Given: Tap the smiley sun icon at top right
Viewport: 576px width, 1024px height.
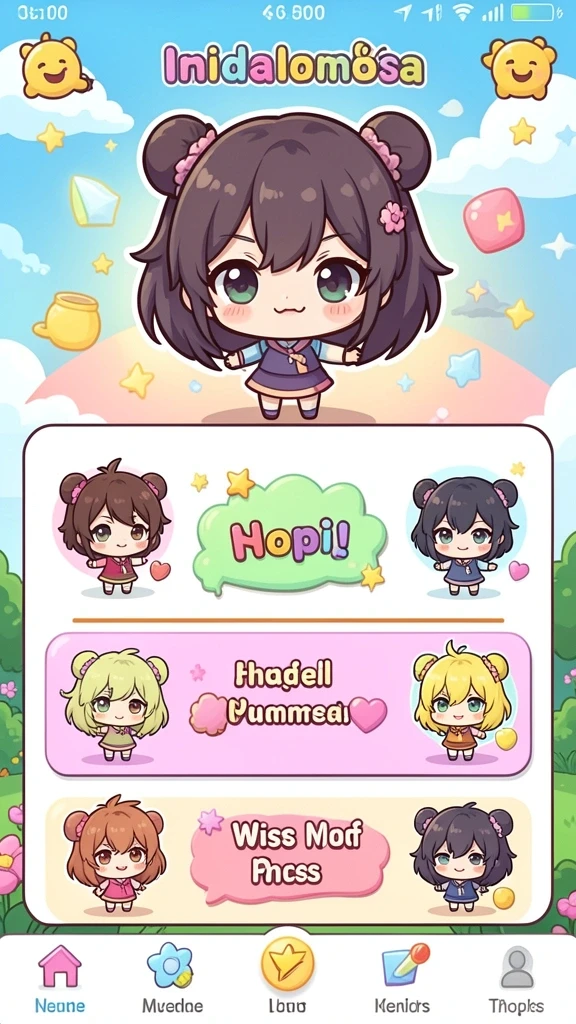Looking at the screenshot, I should tap(520, 67).
